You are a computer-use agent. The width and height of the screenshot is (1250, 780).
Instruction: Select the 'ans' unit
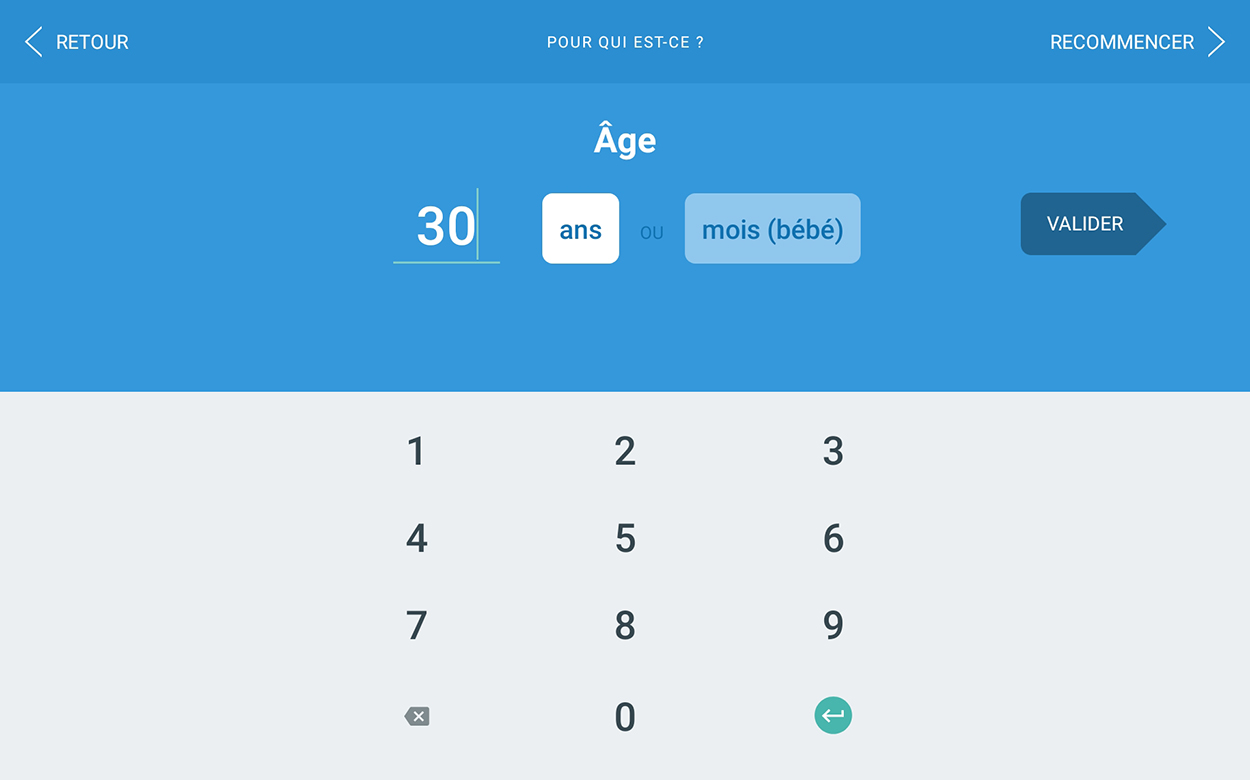[x=580, y=229]
